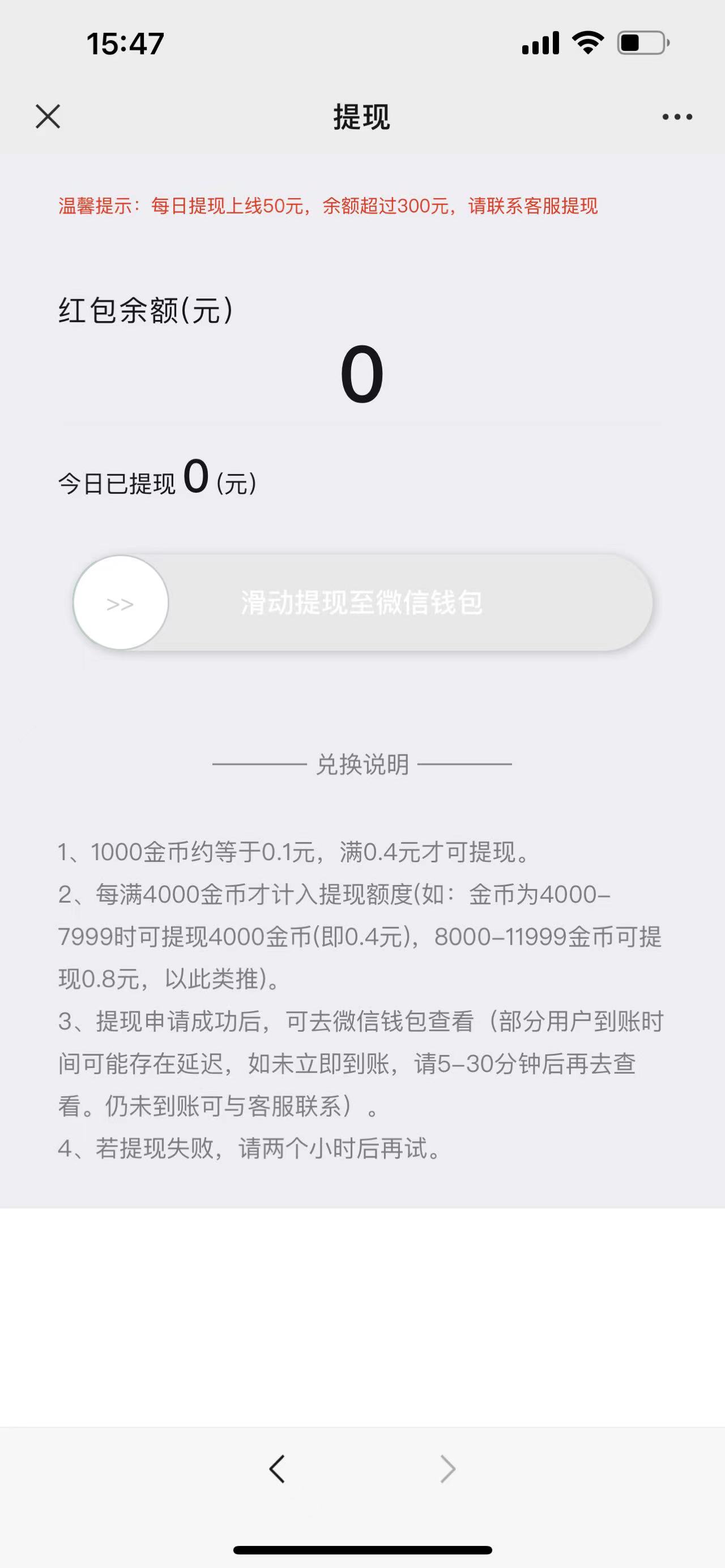The width and height of the screenshot is (725, 1568).
Task: Tap the 今日已提现 amount text
Action: (157, 482)
